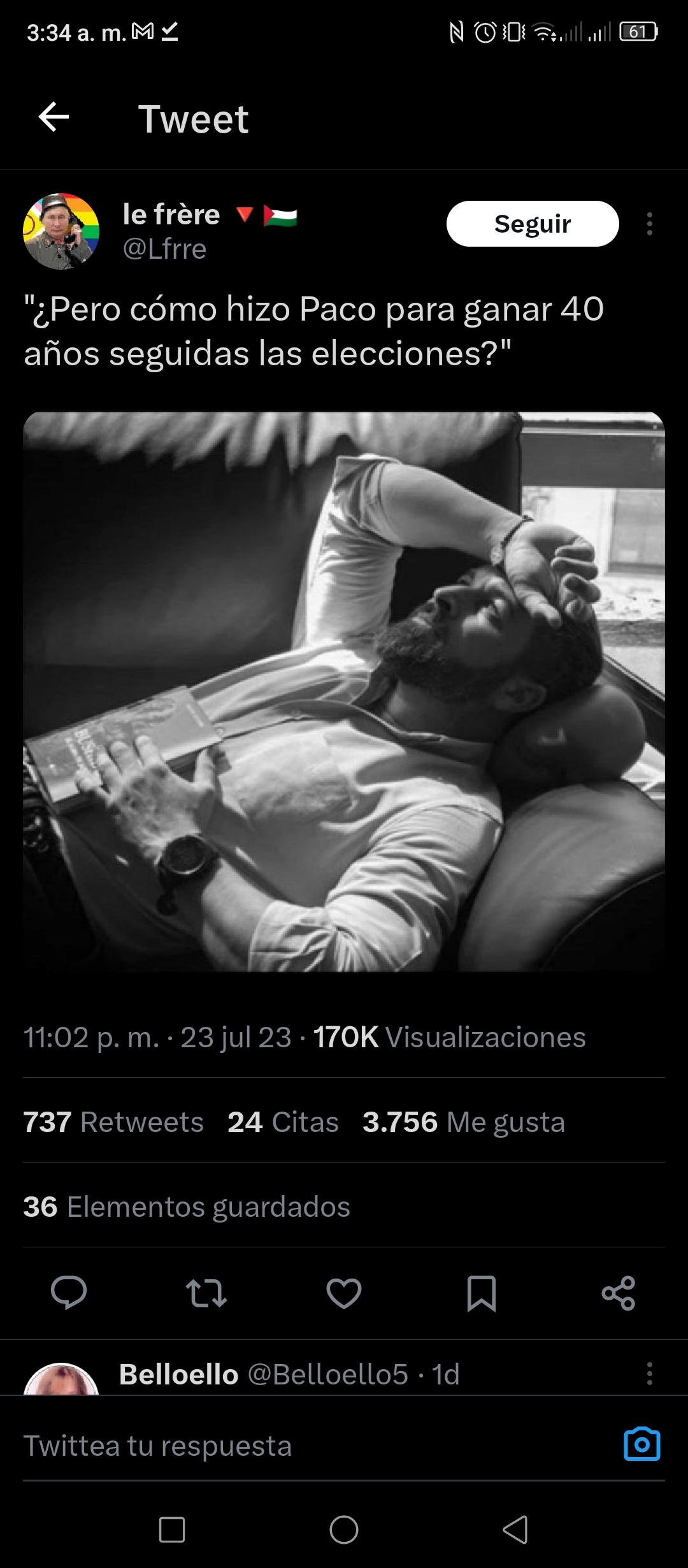Screen dimensions: 688x1568
Task: Share the tweet
Action: coord(619,1293)
